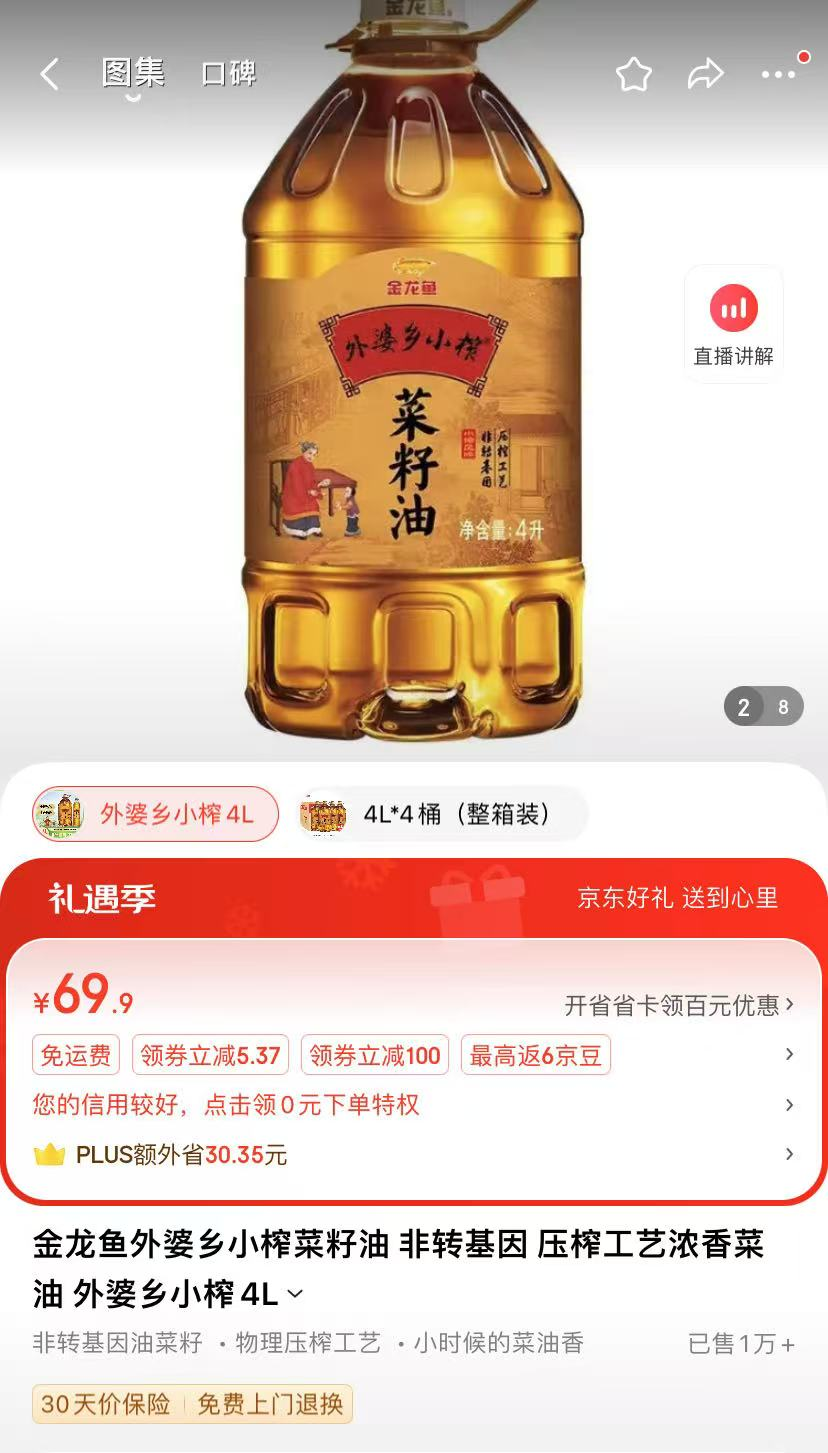Go back to the previous page
828x1453 pixels.
pyautogui.click(x=49, y=73)
